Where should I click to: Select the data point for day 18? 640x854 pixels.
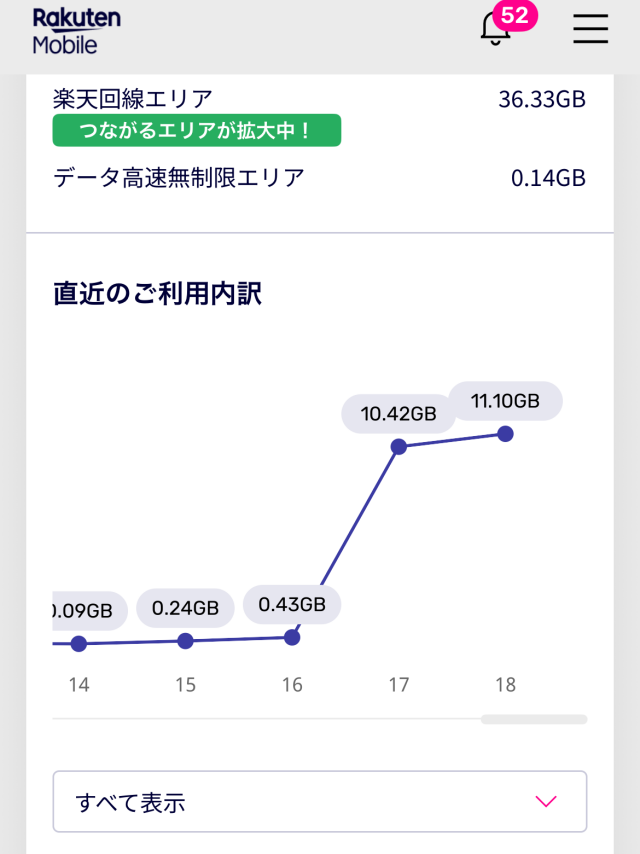tap(505, 433)
